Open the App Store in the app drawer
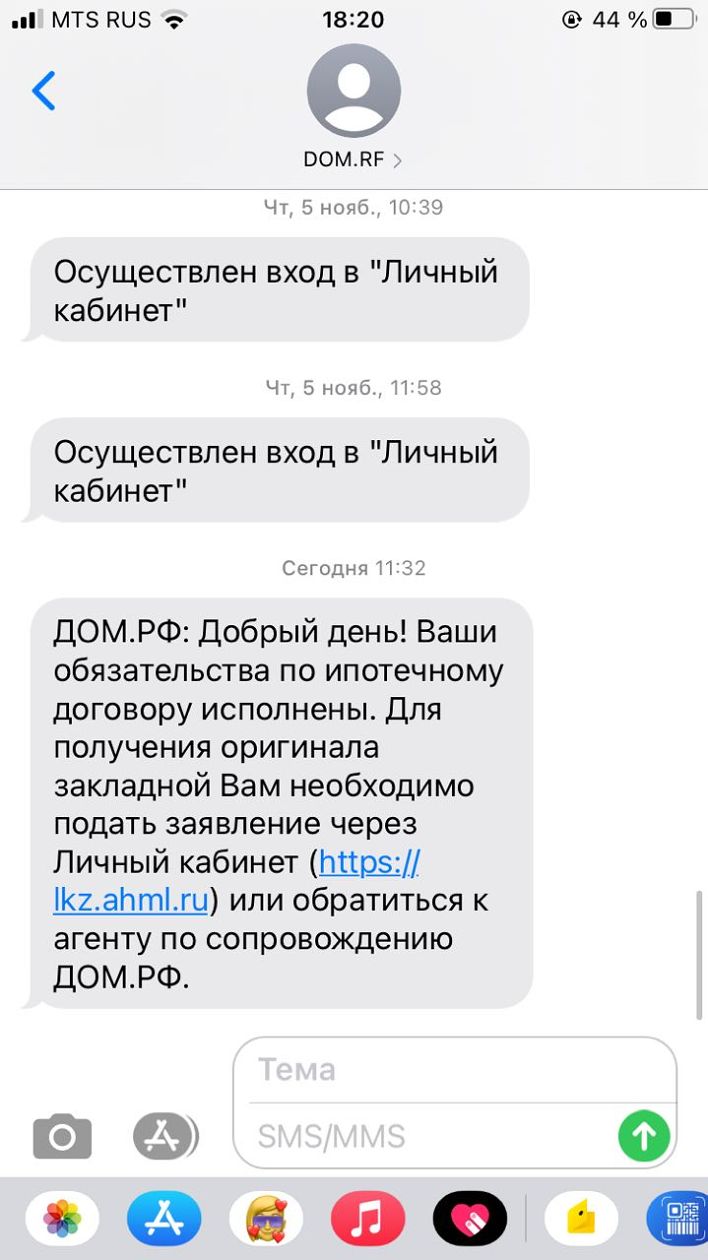 click(x=164, y=1219)
